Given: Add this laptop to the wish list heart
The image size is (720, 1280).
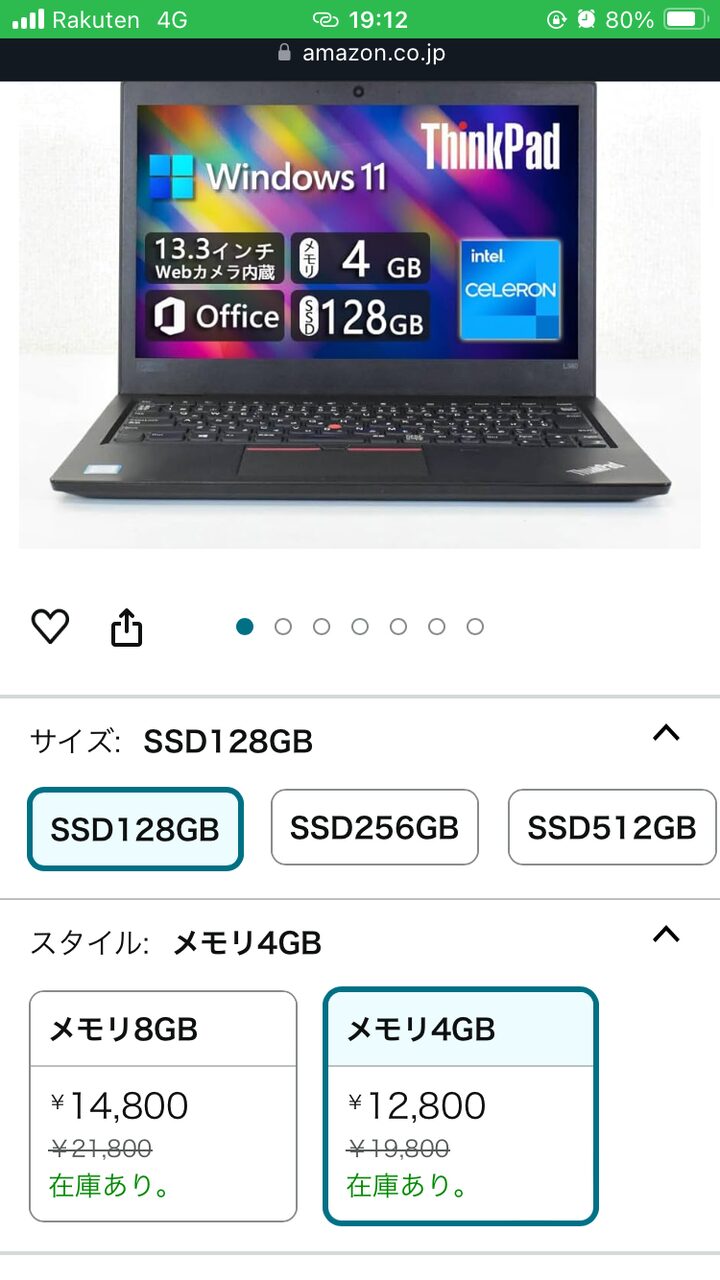Looking at the screenshot, I should pos(50,627).
